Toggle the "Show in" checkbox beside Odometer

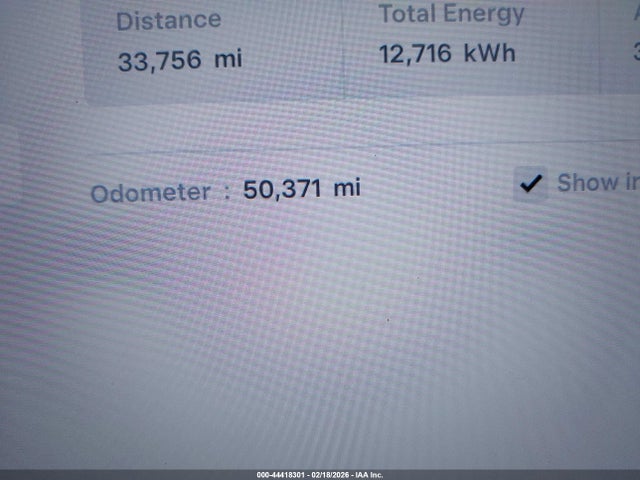[531, 184]
